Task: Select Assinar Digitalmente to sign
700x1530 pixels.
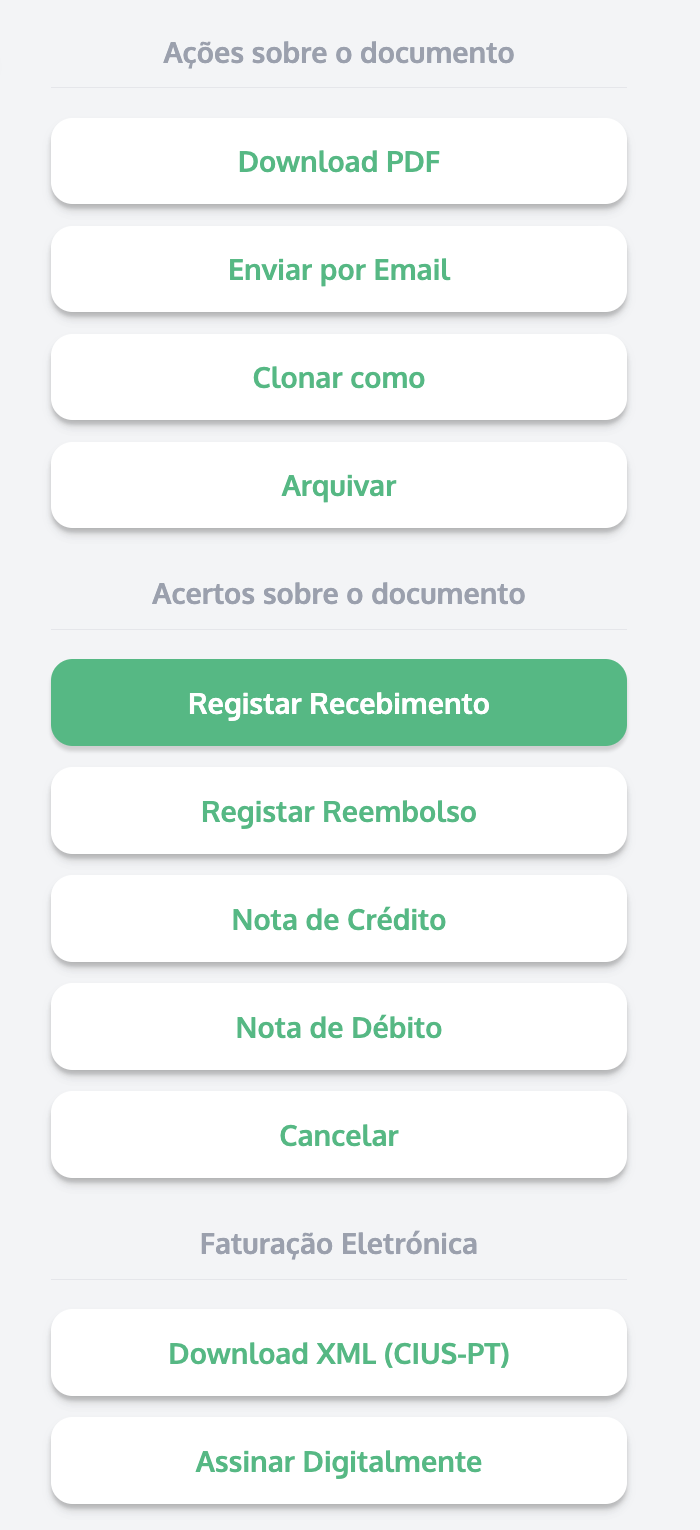Action: click(x=339, y=1460)
